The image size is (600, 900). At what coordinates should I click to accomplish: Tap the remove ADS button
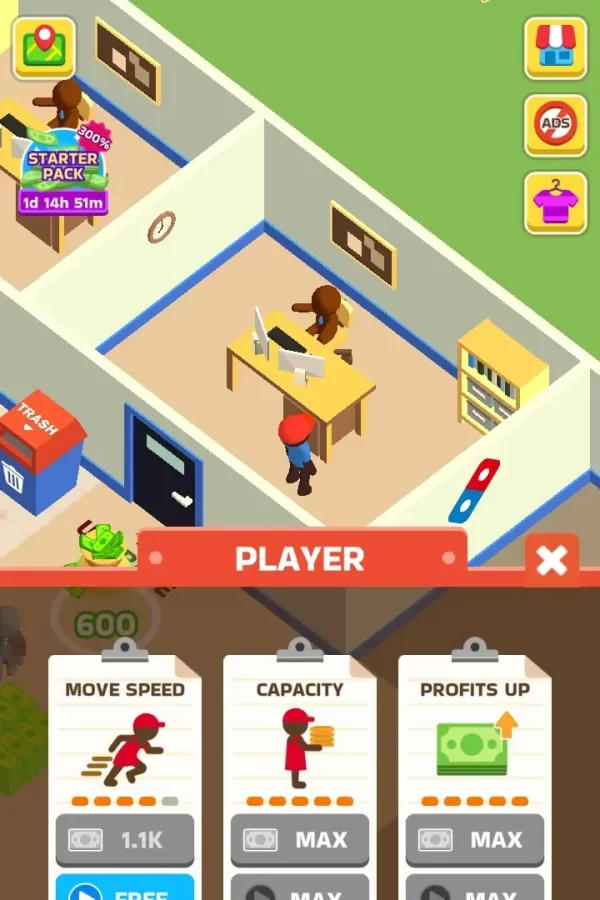555,125
